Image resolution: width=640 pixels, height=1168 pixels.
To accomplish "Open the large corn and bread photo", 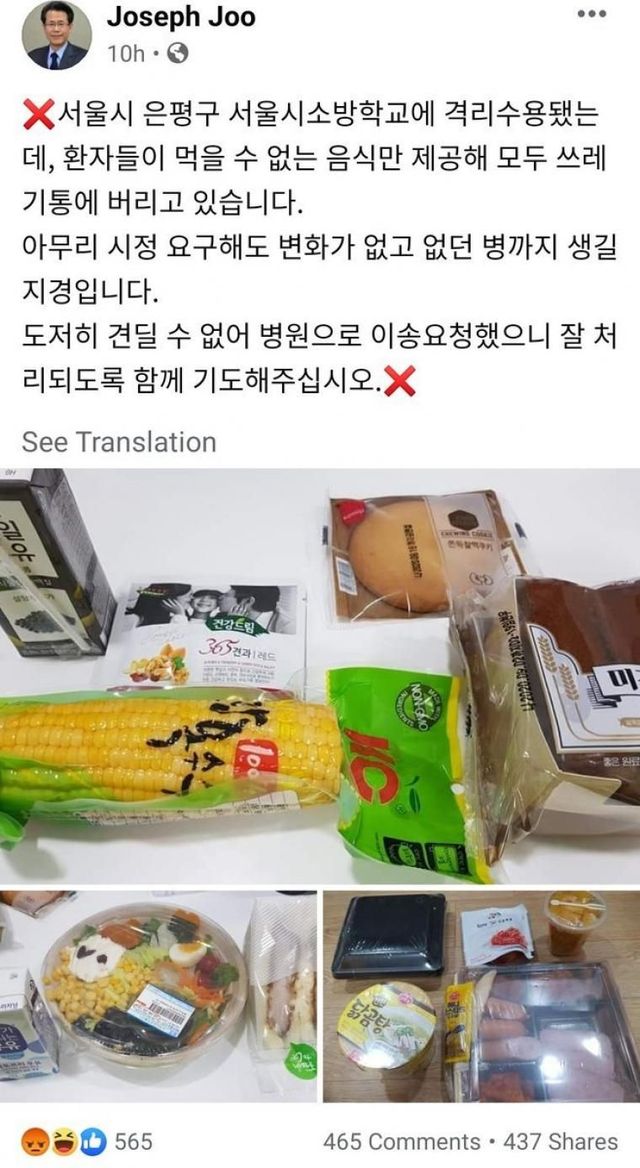I will point(320,675).
